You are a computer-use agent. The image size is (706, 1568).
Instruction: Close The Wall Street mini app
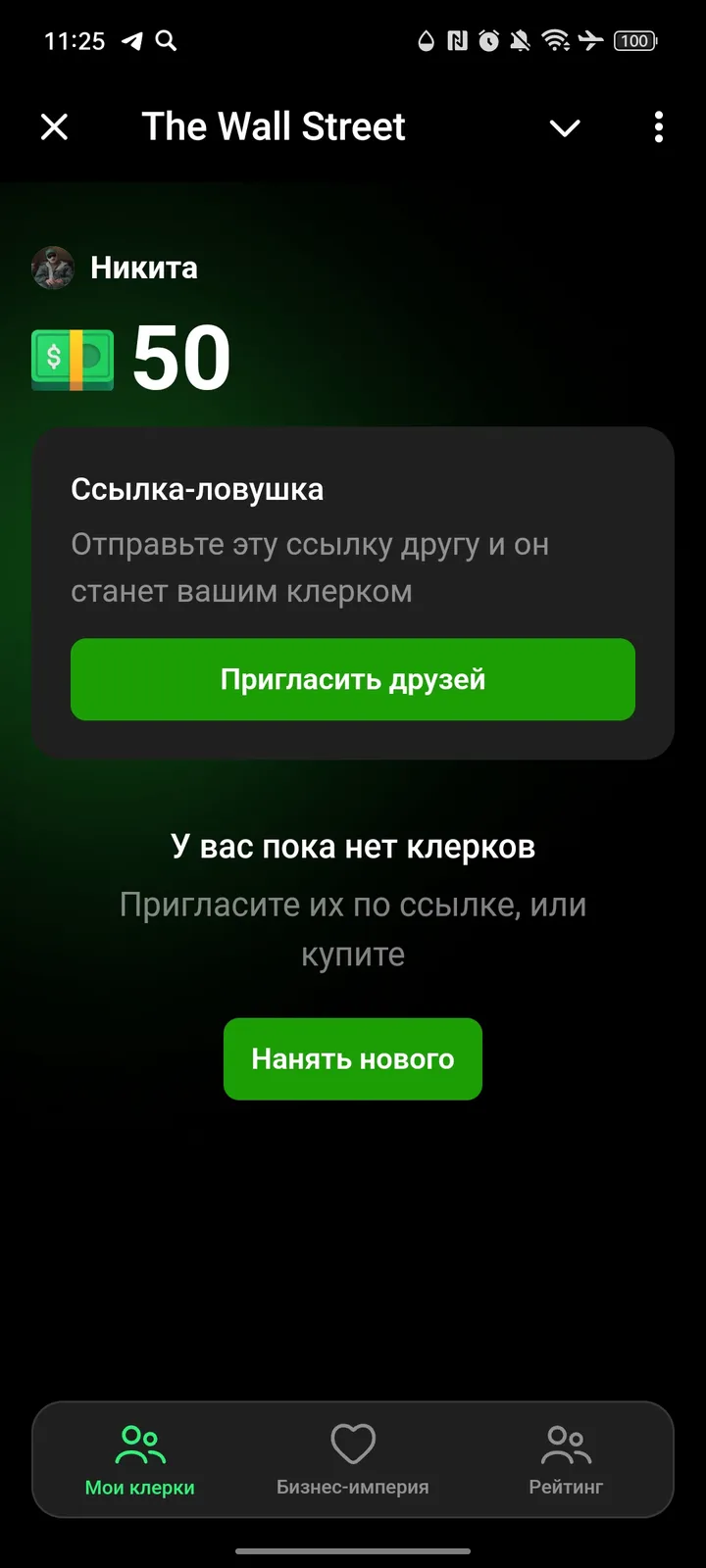point(55,126)
